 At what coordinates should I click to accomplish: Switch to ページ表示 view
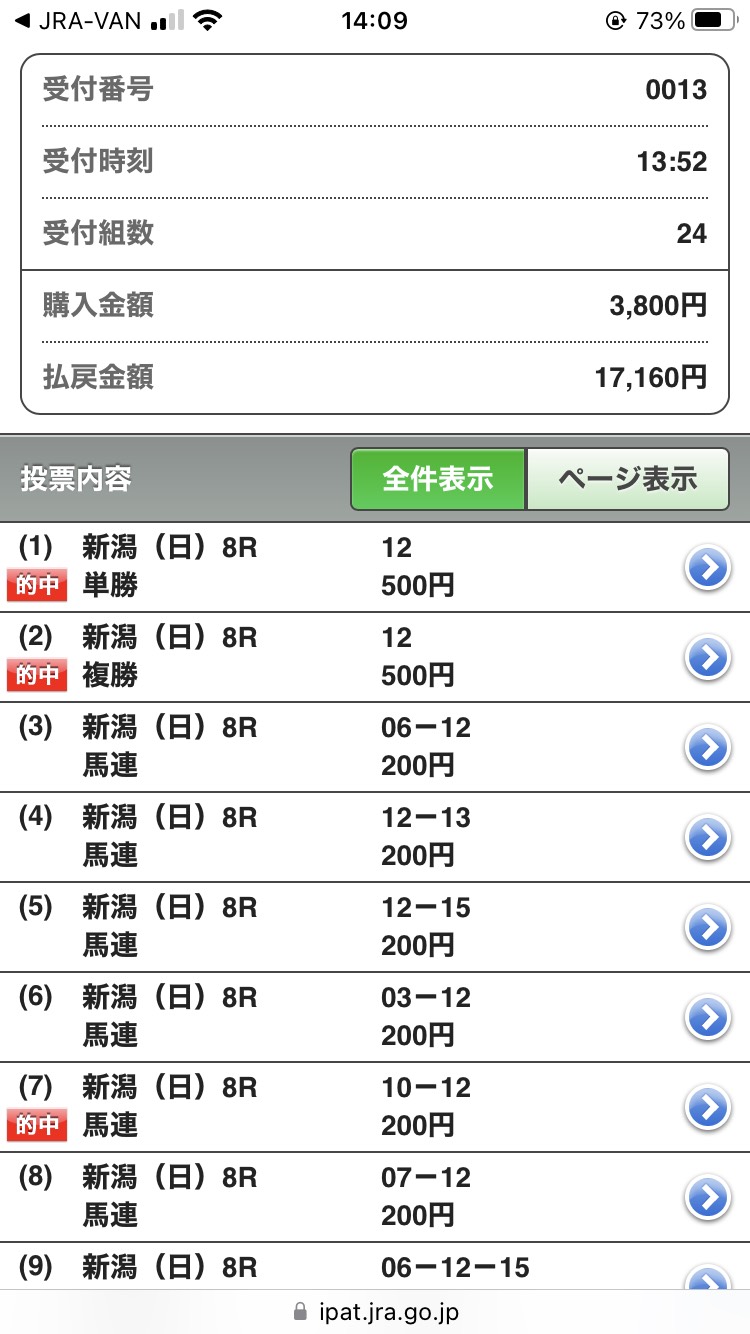pyautogui.click(x=627, y=479)
